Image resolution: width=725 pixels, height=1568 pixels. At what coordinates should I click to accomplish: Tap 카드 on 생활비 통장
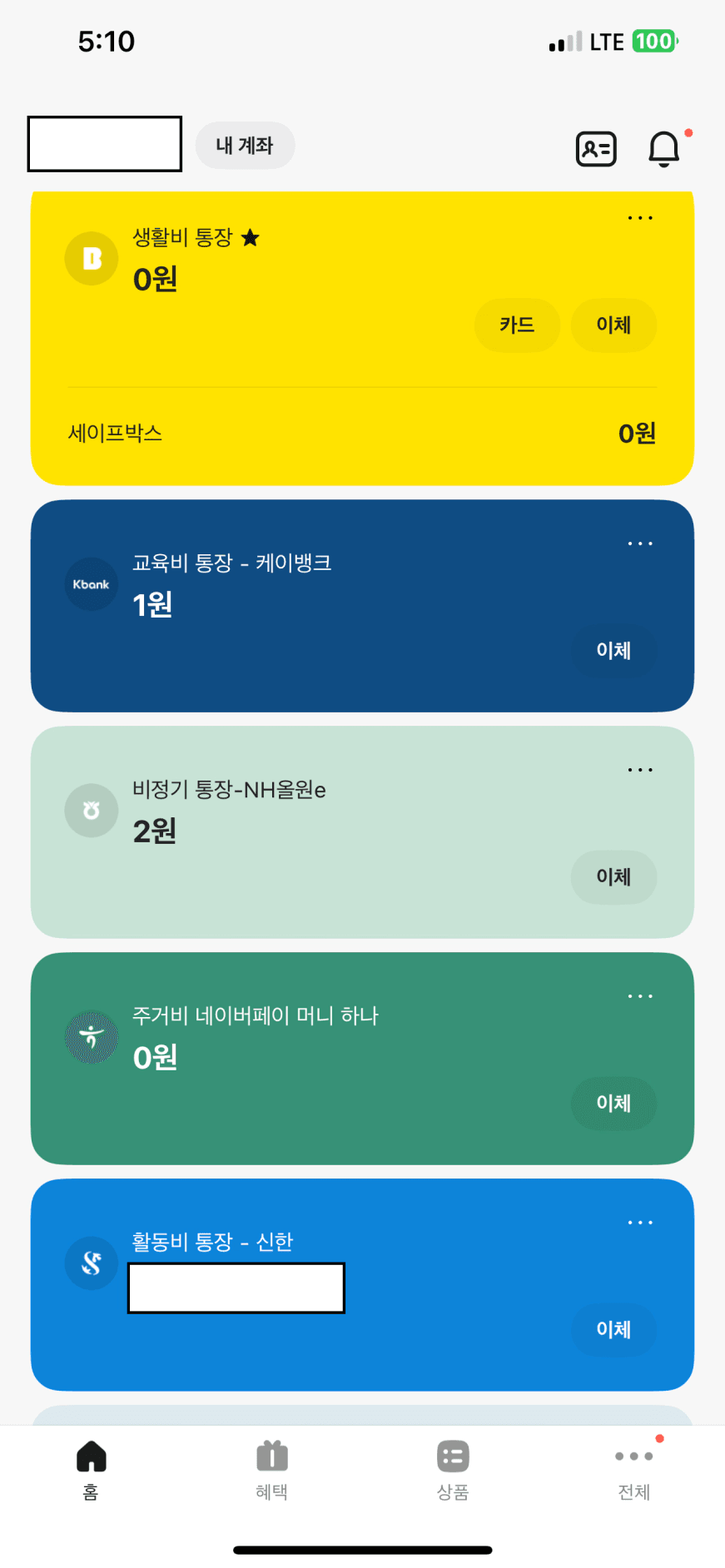click(x=517, y=325)
